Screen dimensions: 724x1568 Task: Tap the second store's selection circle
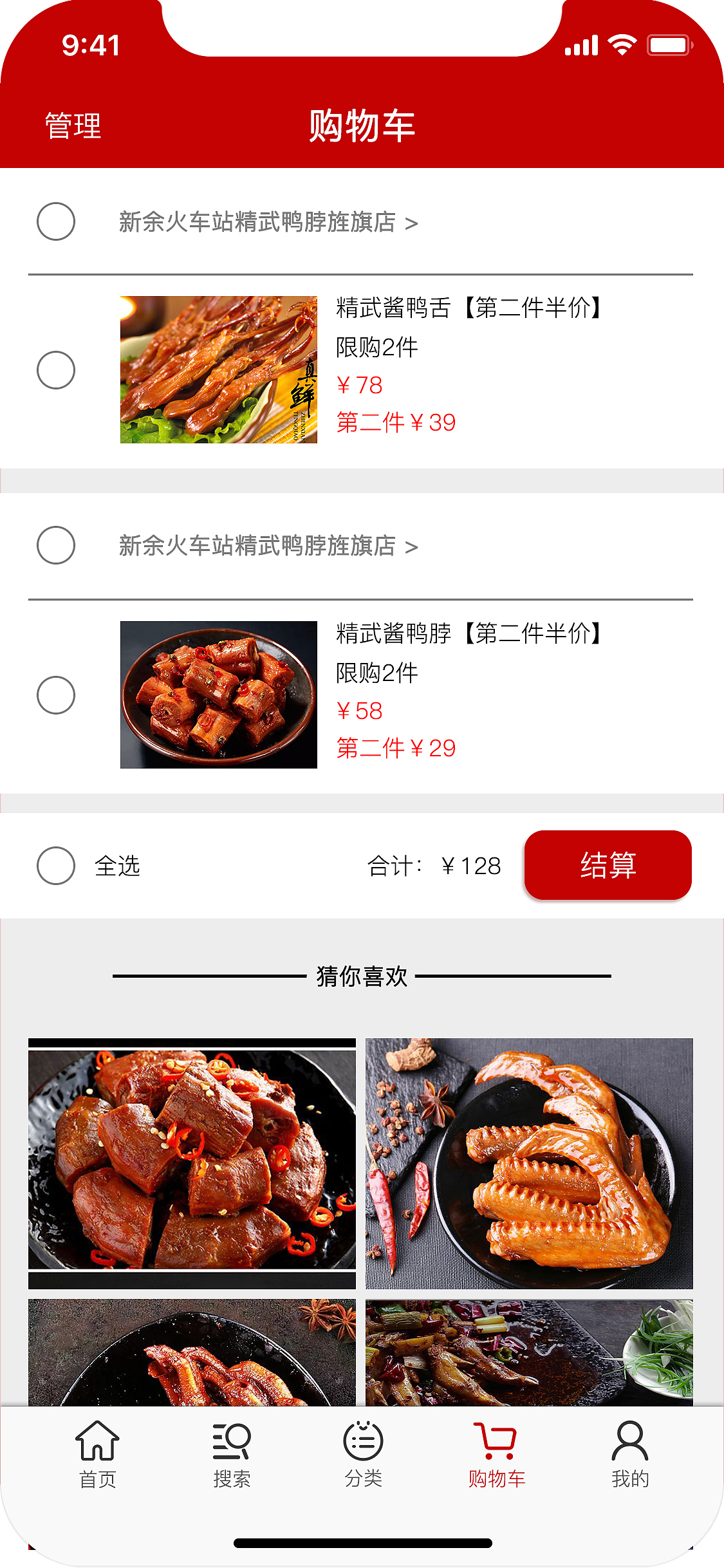(x=56, y=546)
